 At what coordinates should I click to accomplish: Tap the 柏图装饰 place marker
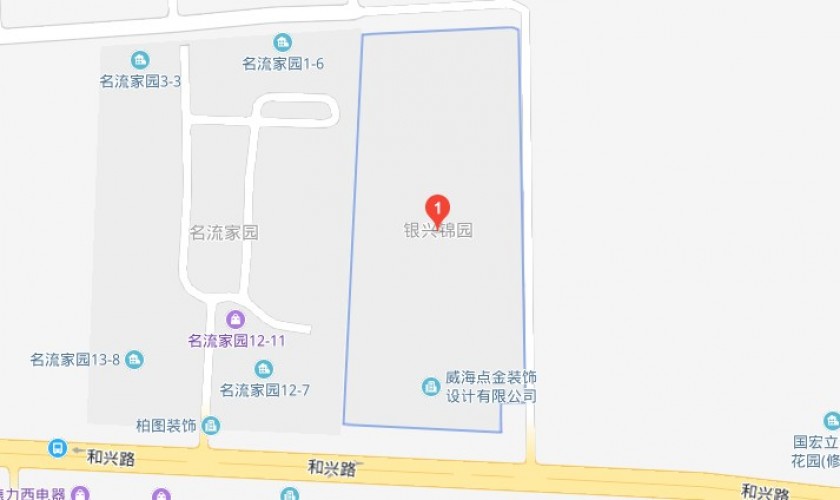[210, 426]
